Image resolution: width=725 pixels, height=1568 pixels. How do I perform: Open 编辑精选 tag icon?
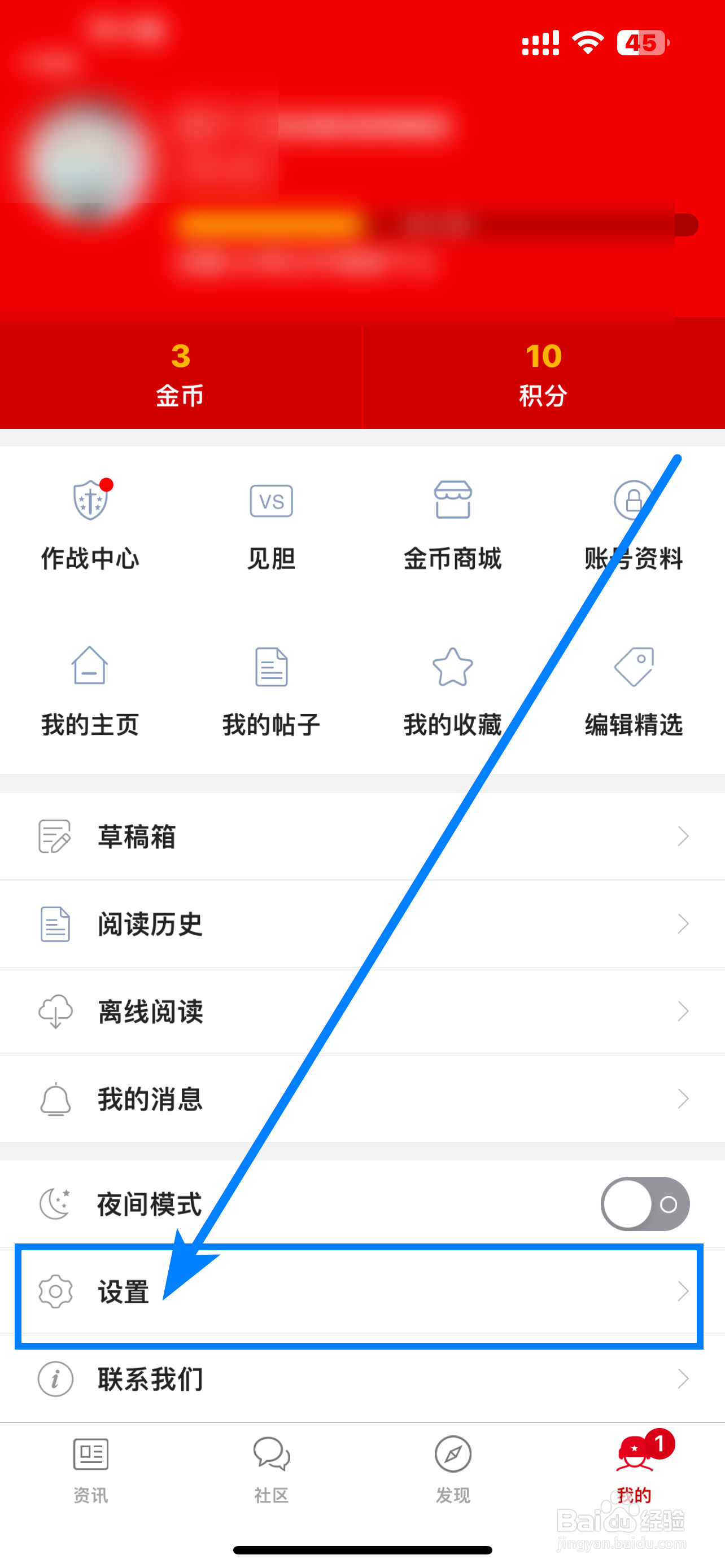point(634,667)
